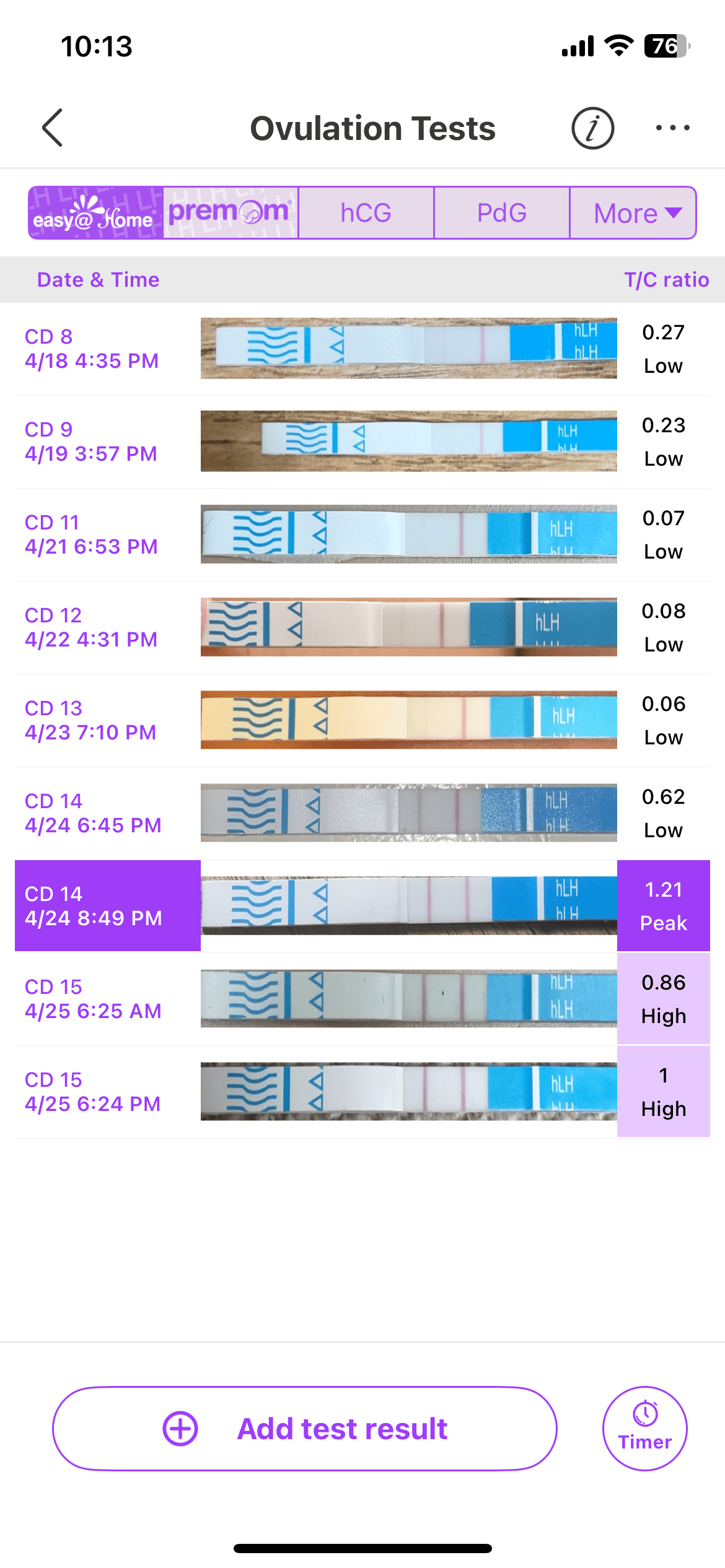Open the CD 14 6:45 PM low result

pyautogui.click(x=362, y=813)
